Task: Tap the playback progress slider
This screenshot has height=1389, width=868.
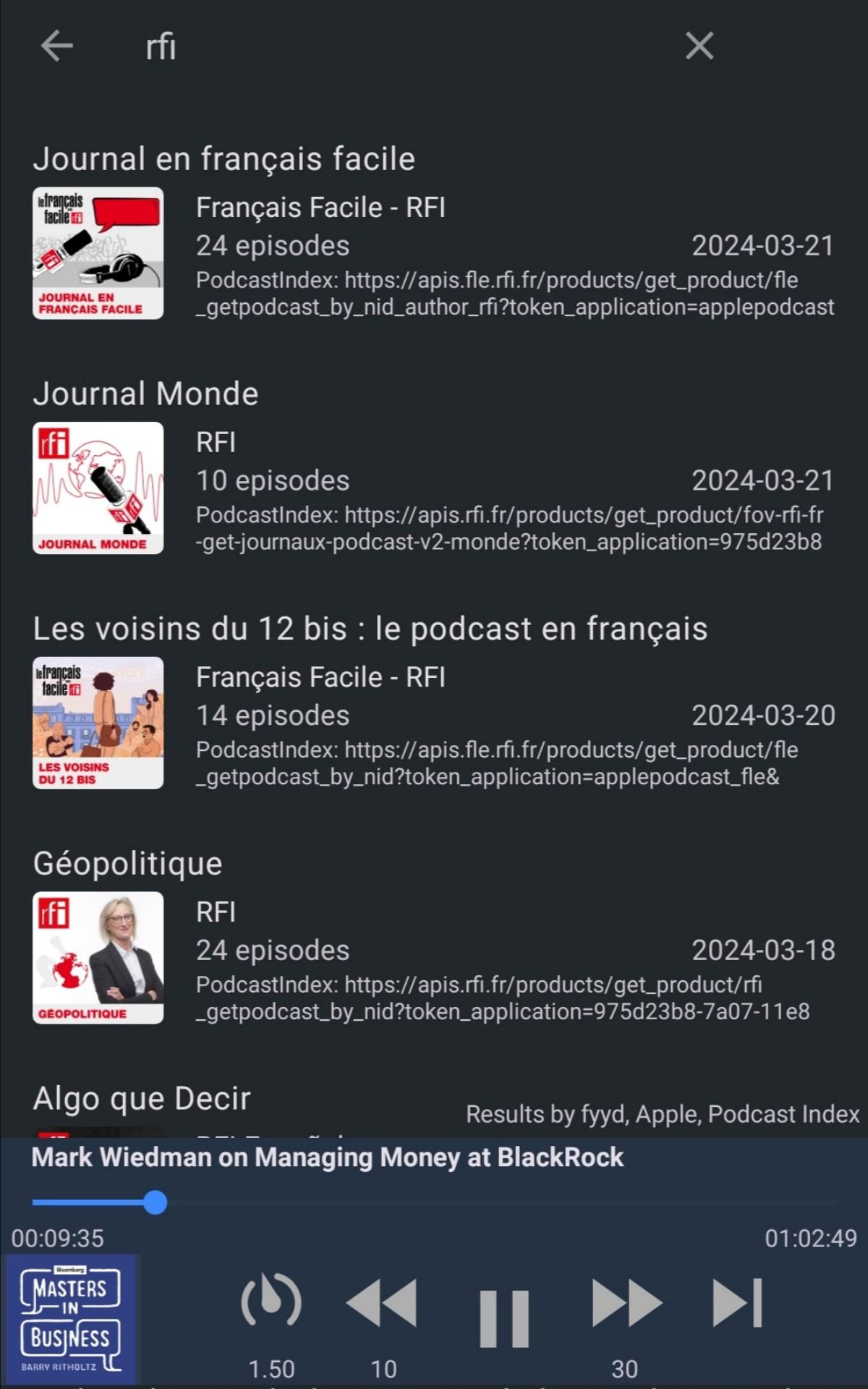Action: (434, 1203)
